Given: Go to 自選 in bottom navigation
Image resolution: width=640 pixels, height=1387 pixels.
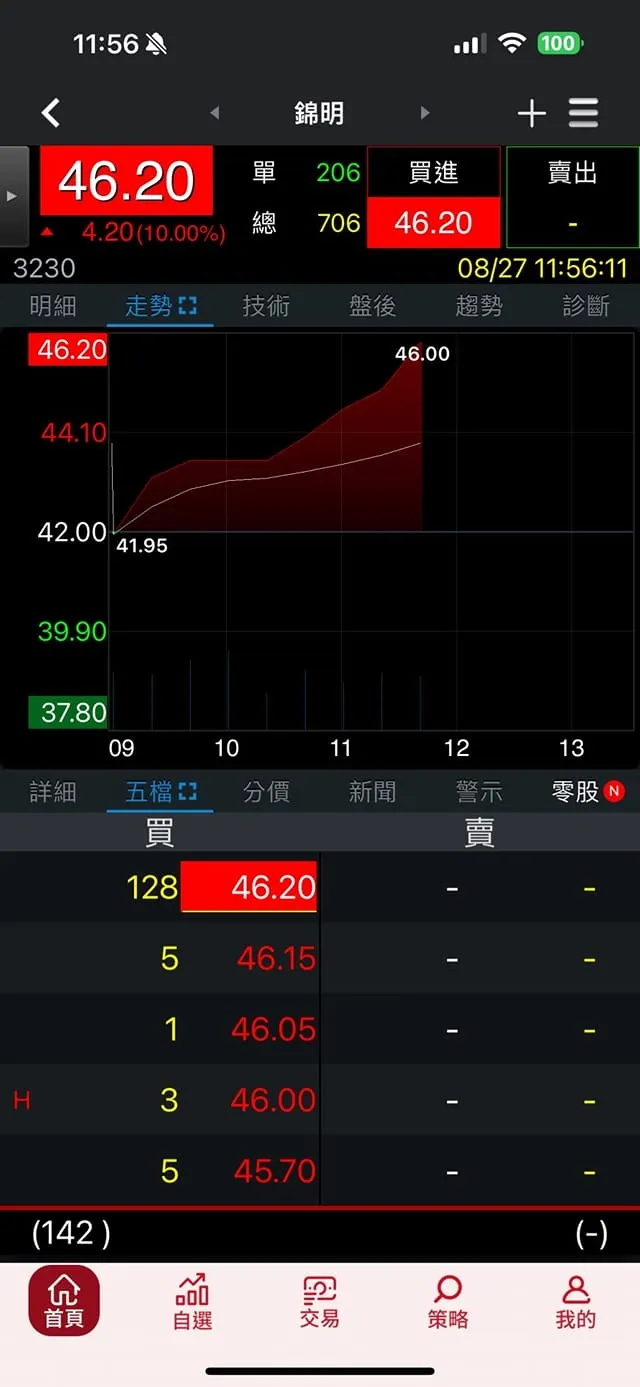Looking at the screenshot, I should (x=192, y=1302).
